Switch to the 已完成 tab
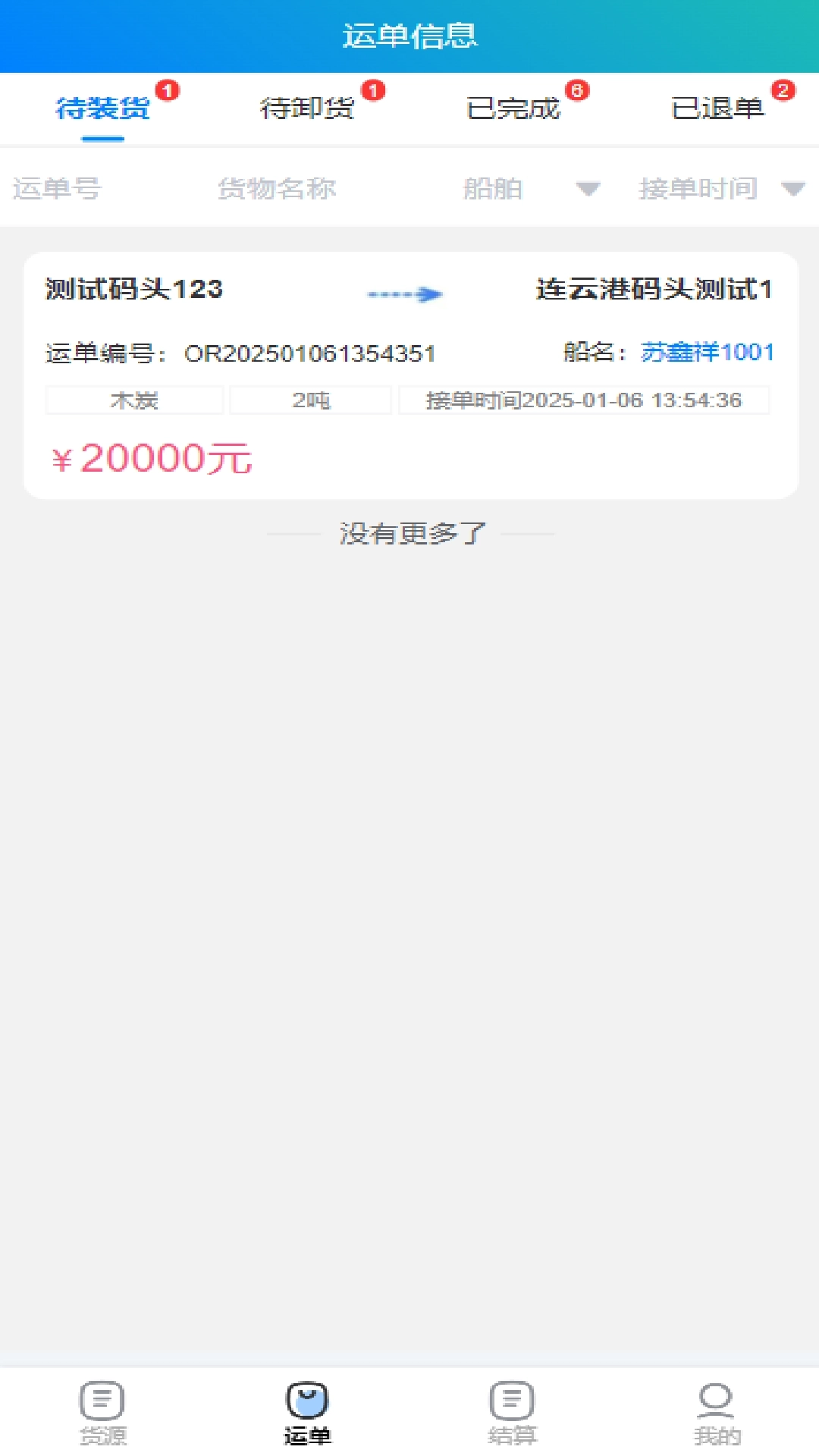The image size is (819, 1456). click(x=514, y=108)
